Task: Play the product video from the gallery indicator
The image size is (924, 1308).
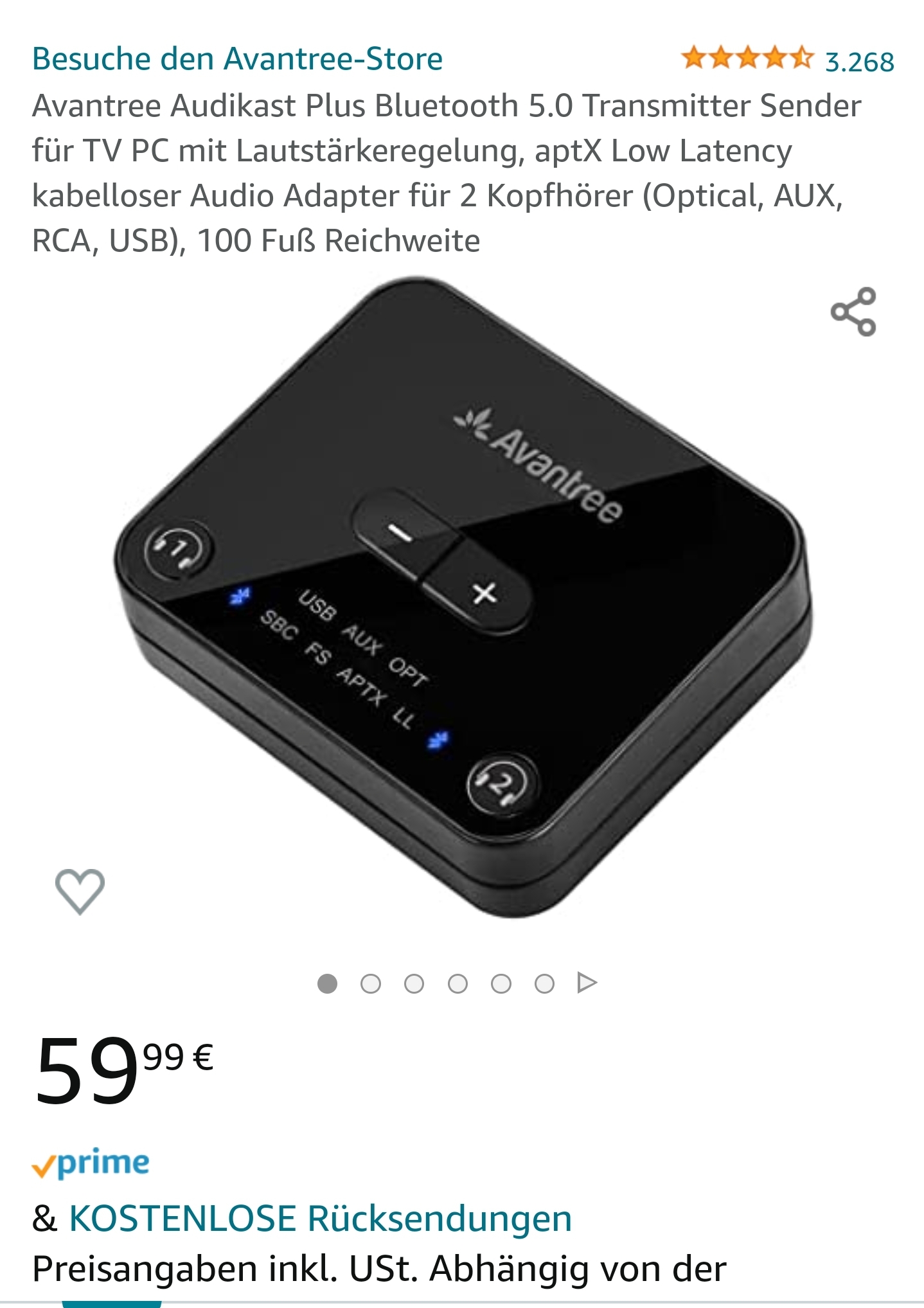Action: point(587,983)
